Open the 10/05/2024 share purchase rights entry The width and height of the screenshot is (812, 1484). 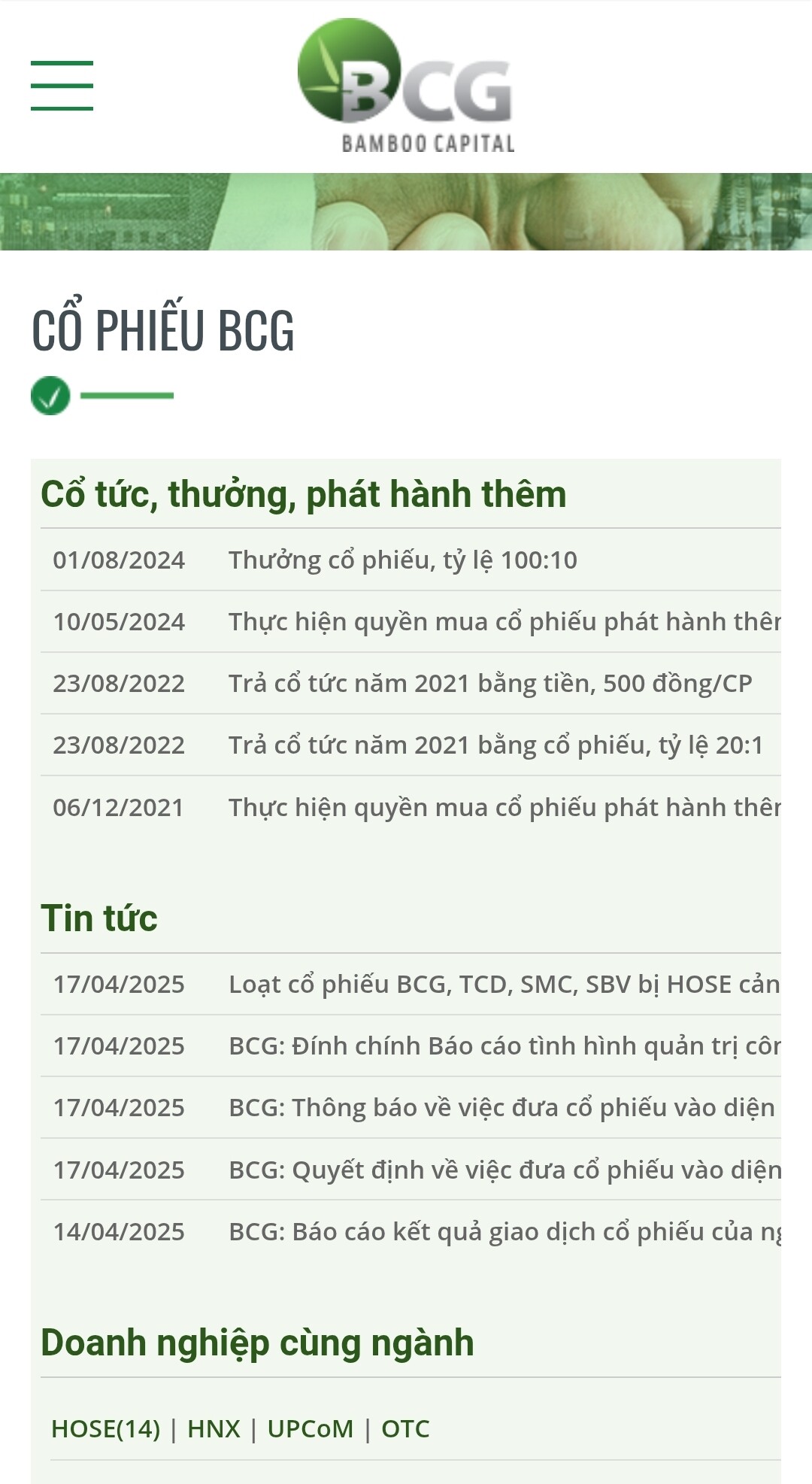(504, 622)
